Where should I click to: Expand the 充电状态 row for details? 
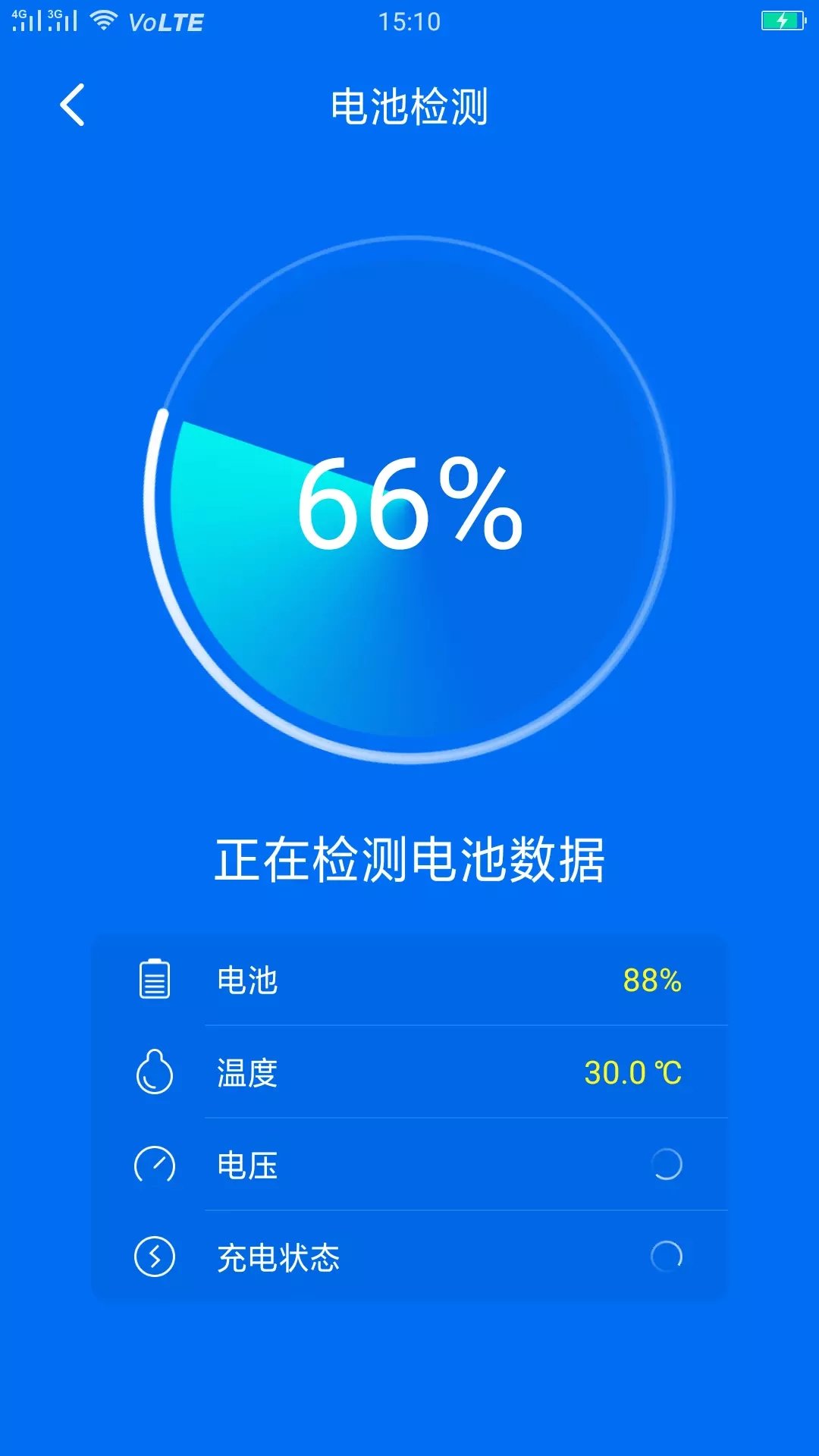(409, 1257)
